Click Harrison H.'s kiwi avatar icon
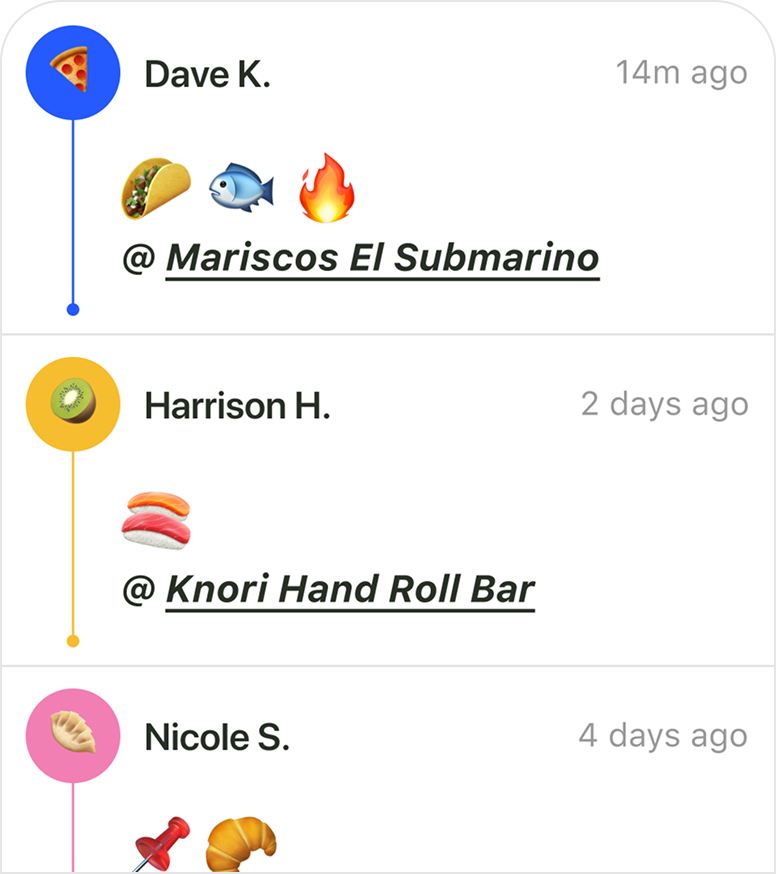The width and height of the screenshot is (776, 874). click(x=72, y=404)
